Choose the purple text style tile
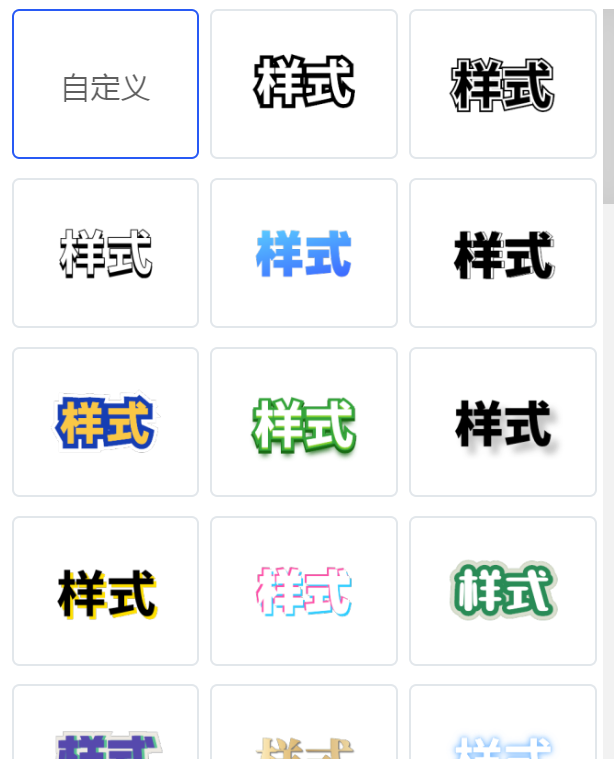The height and width of the screenshot is (782, 615). coord(105,735)
